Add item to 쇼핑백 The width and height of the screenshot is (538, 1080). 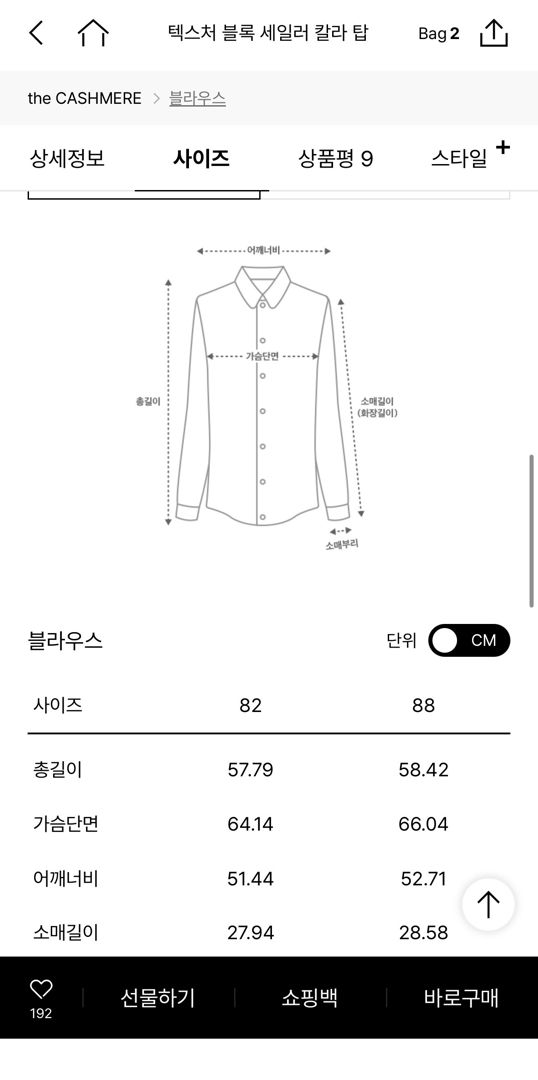pos(309,997)
